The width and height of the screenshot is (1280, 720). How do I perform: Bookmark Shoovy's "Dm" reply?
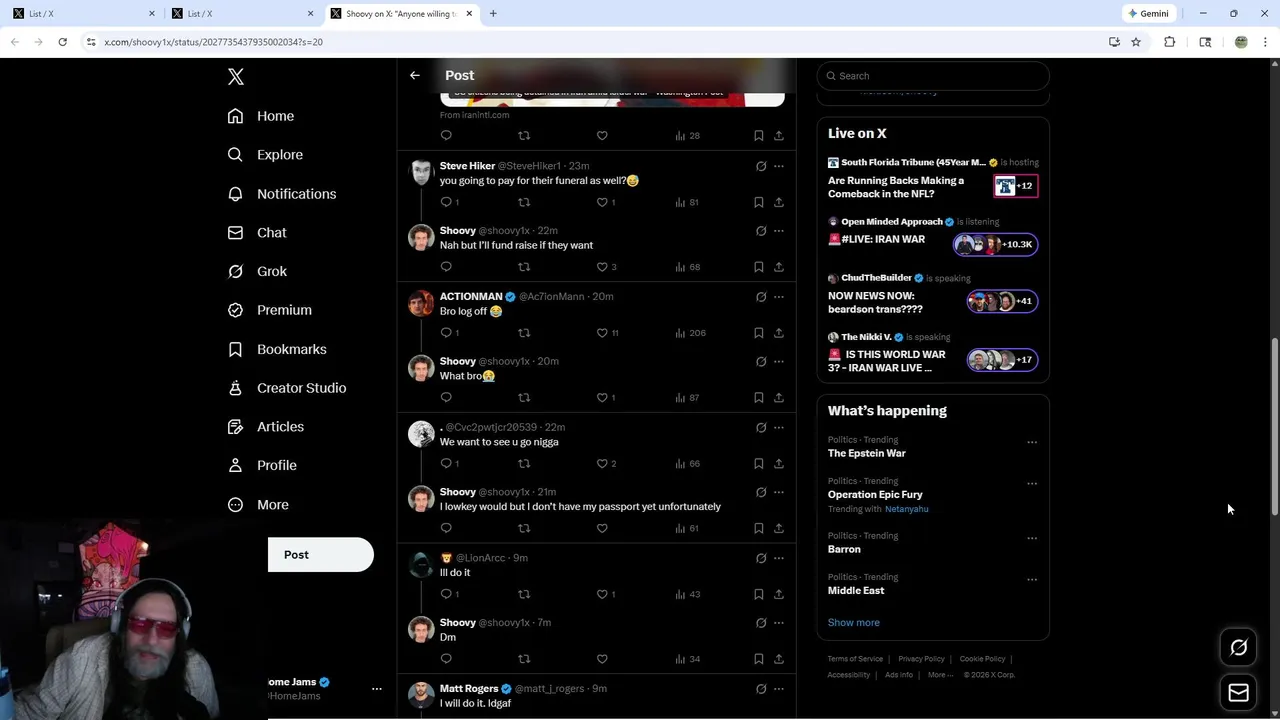tap(758, 659)
